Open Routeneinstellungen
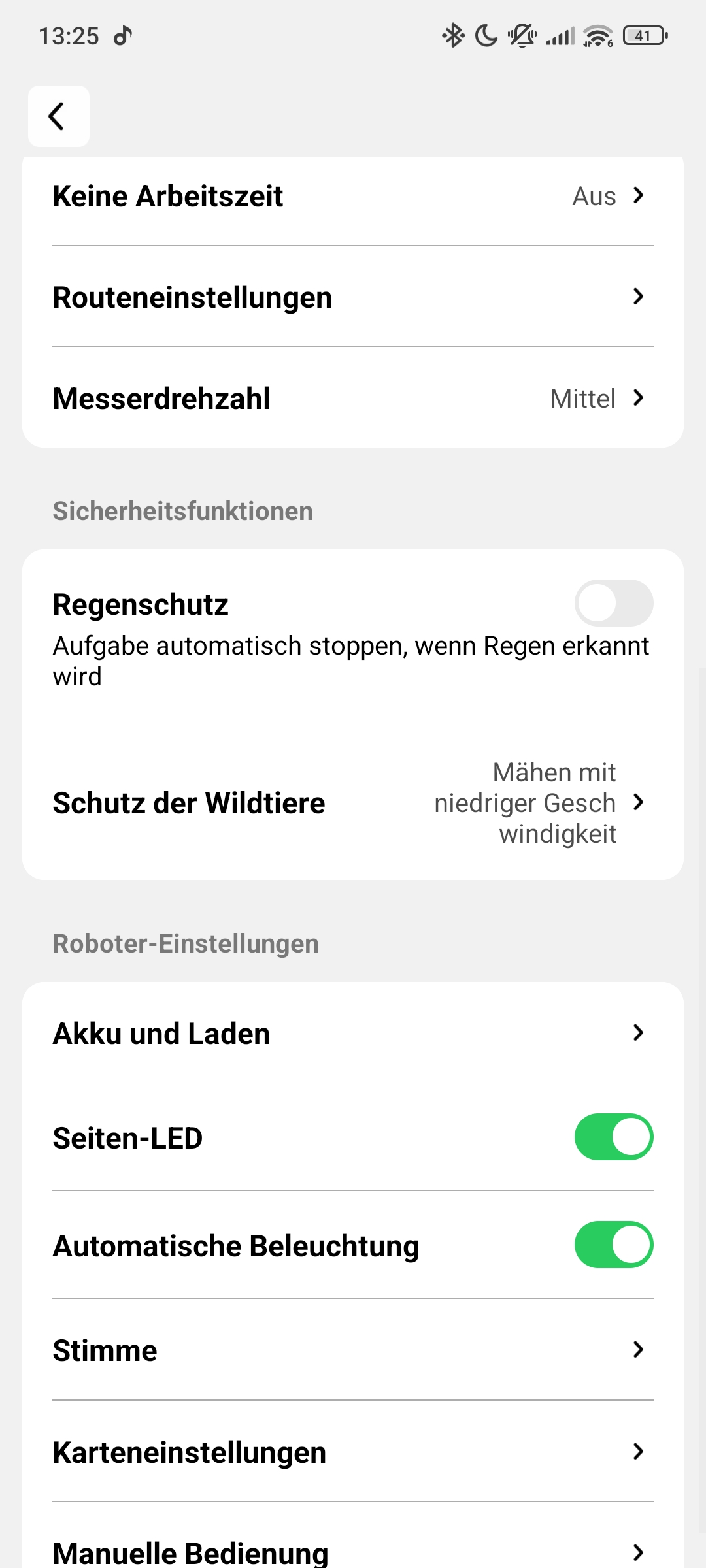Viewport: 706px width, 1568px height. click(353, 297)
